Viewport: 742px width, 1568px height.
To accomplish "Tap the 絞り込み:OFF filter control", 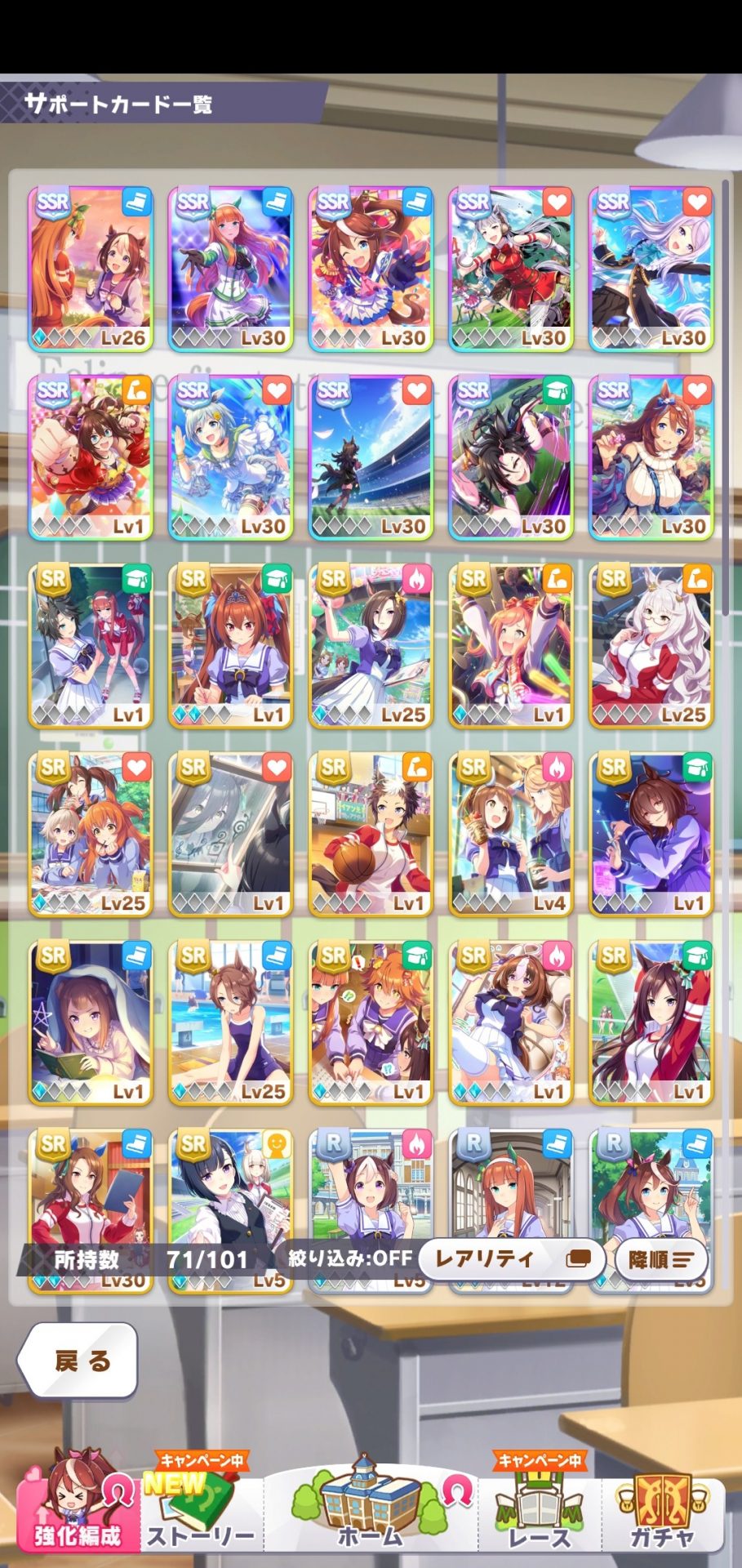I will pyautogui.click(x=349, y=1258).
